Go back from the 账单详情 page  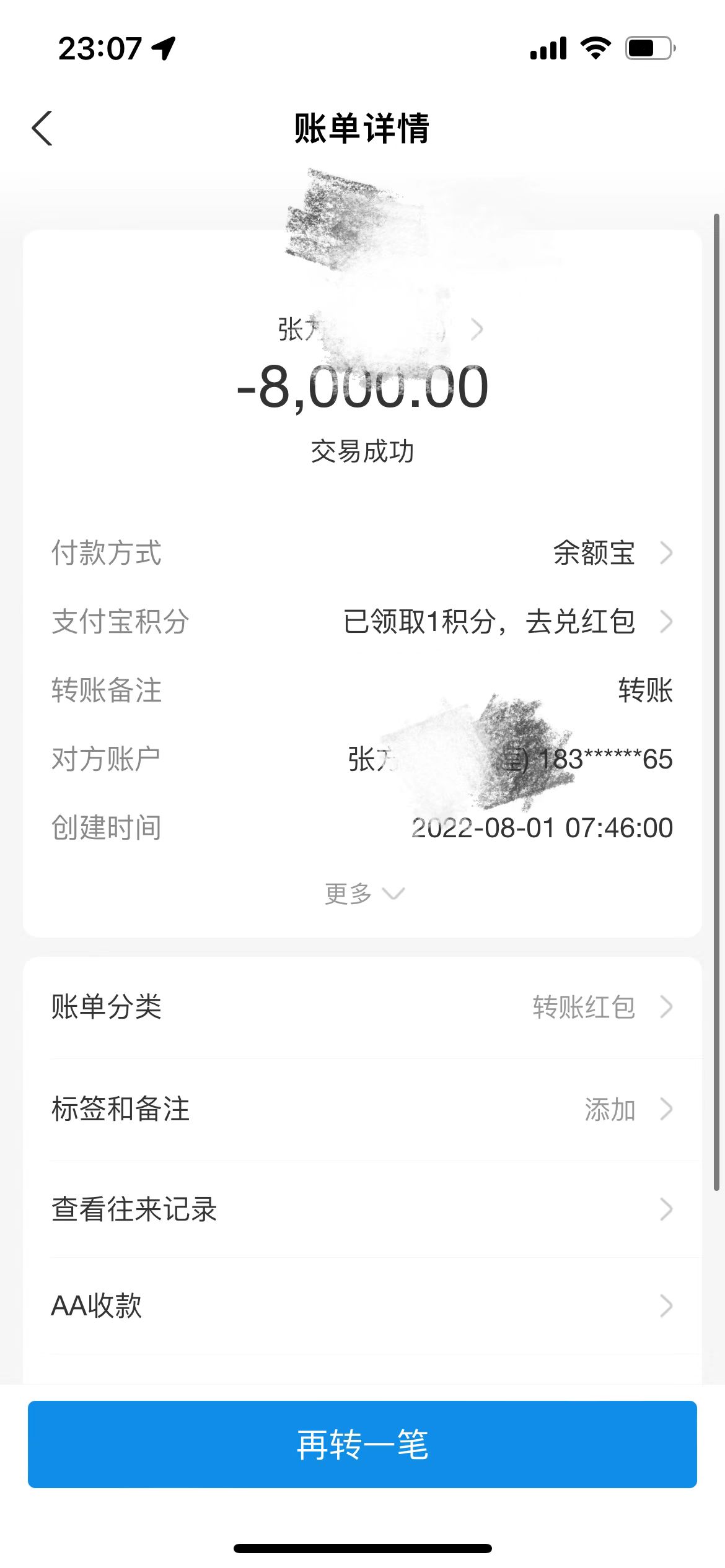[42, 128]
